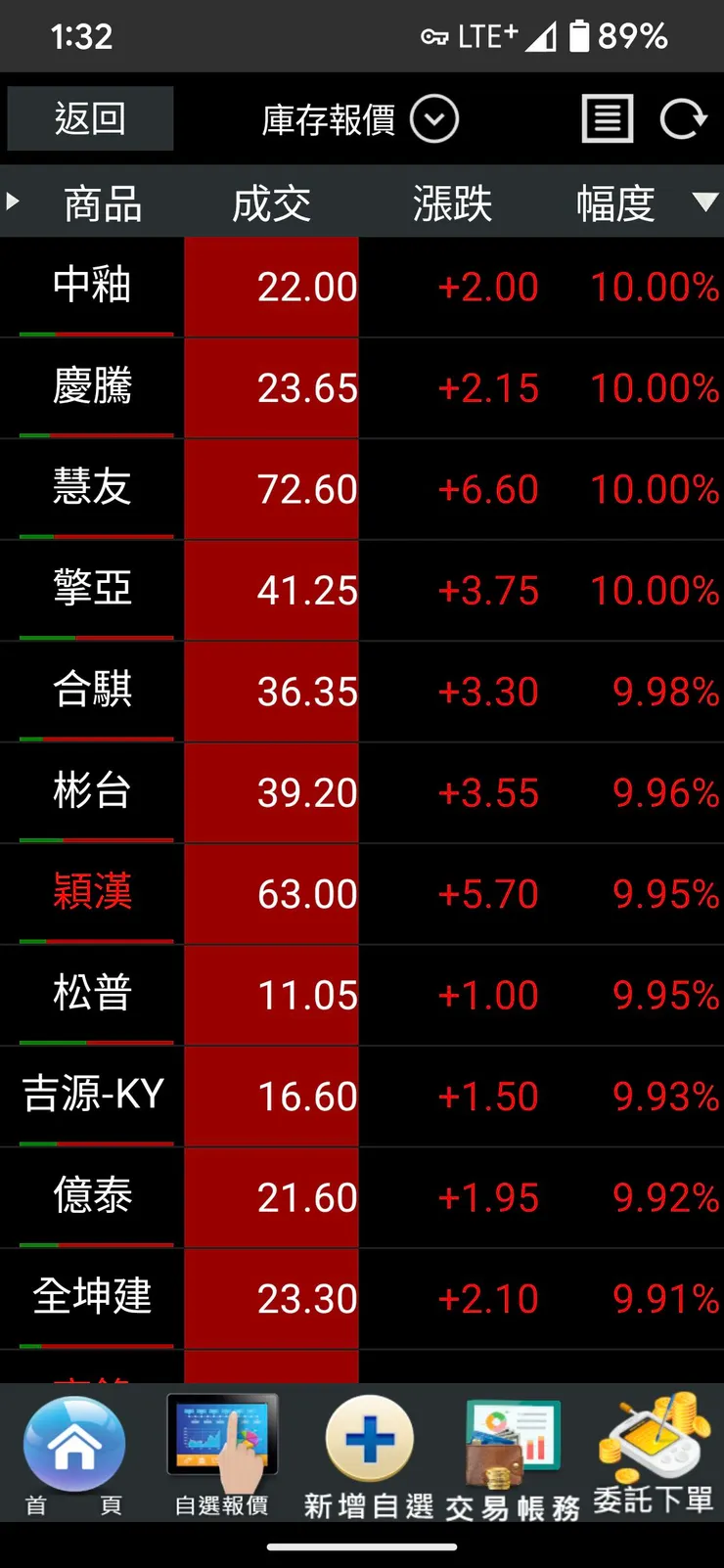The height and width of the screenshot is (1568, 724).
Task: Open stock 億泰 details
Action: (x=92, y=1196)
